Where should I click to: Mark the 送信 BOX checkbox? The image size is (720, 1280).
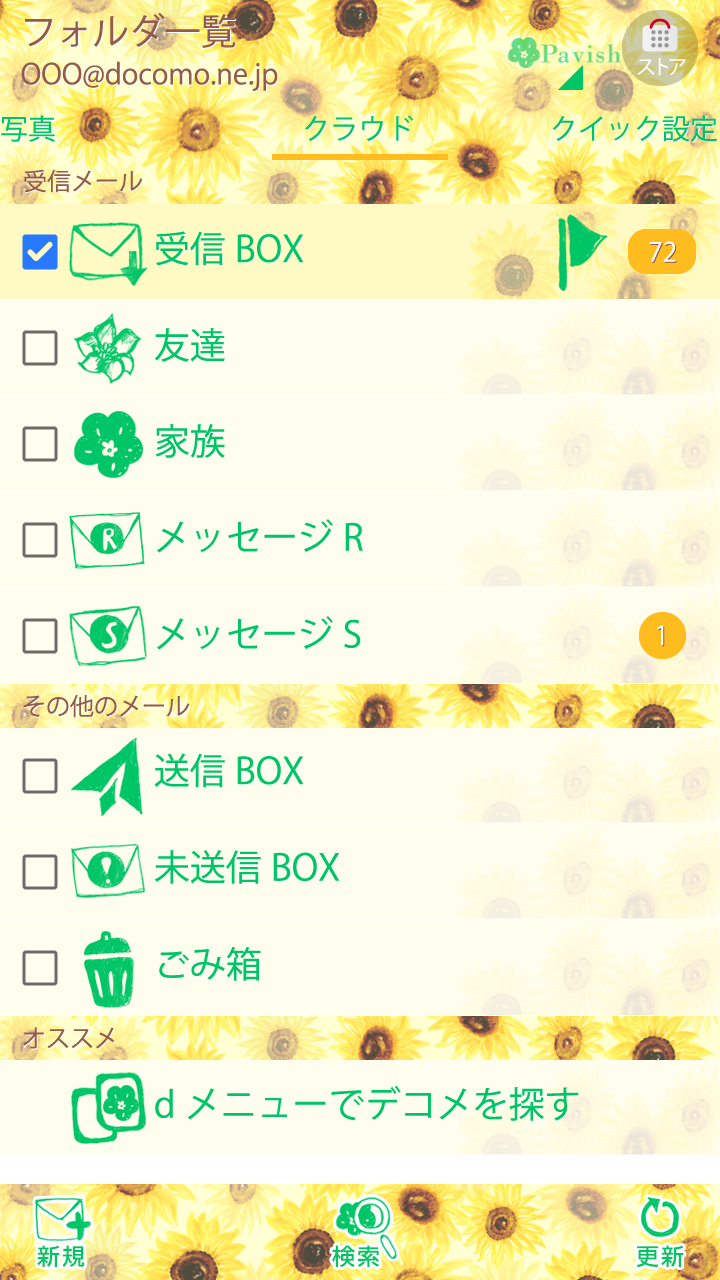40,775
